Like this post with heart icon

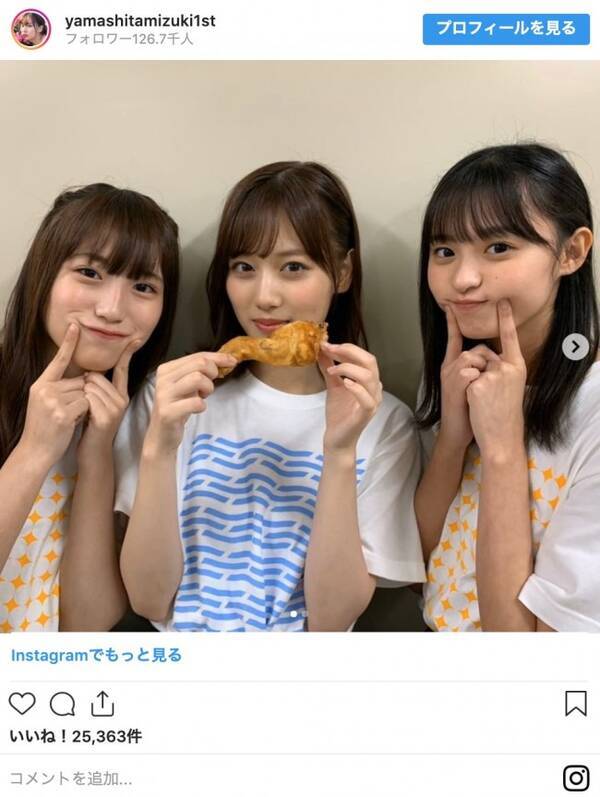point(23,703)
